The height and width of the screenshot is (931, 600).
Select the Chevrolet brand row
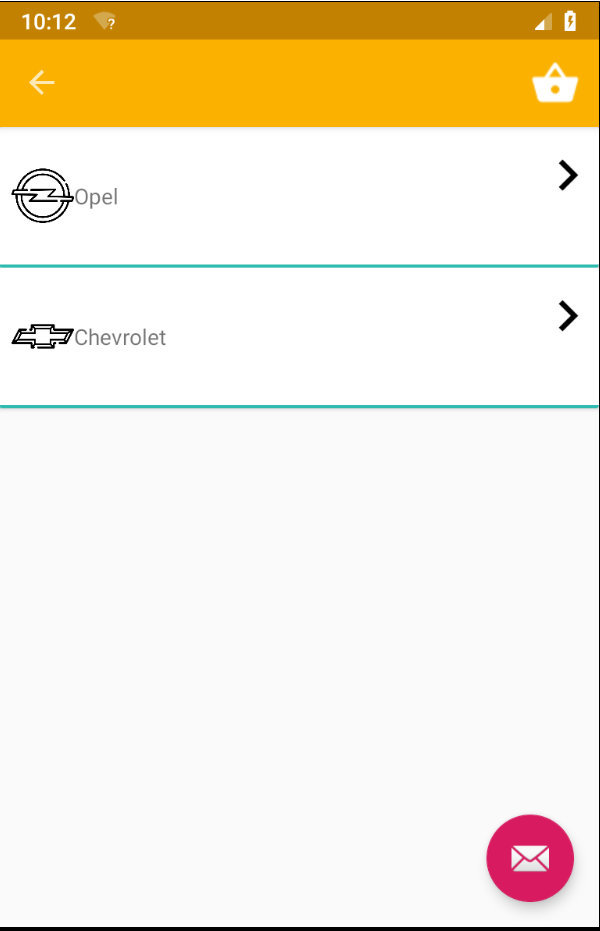299,337
